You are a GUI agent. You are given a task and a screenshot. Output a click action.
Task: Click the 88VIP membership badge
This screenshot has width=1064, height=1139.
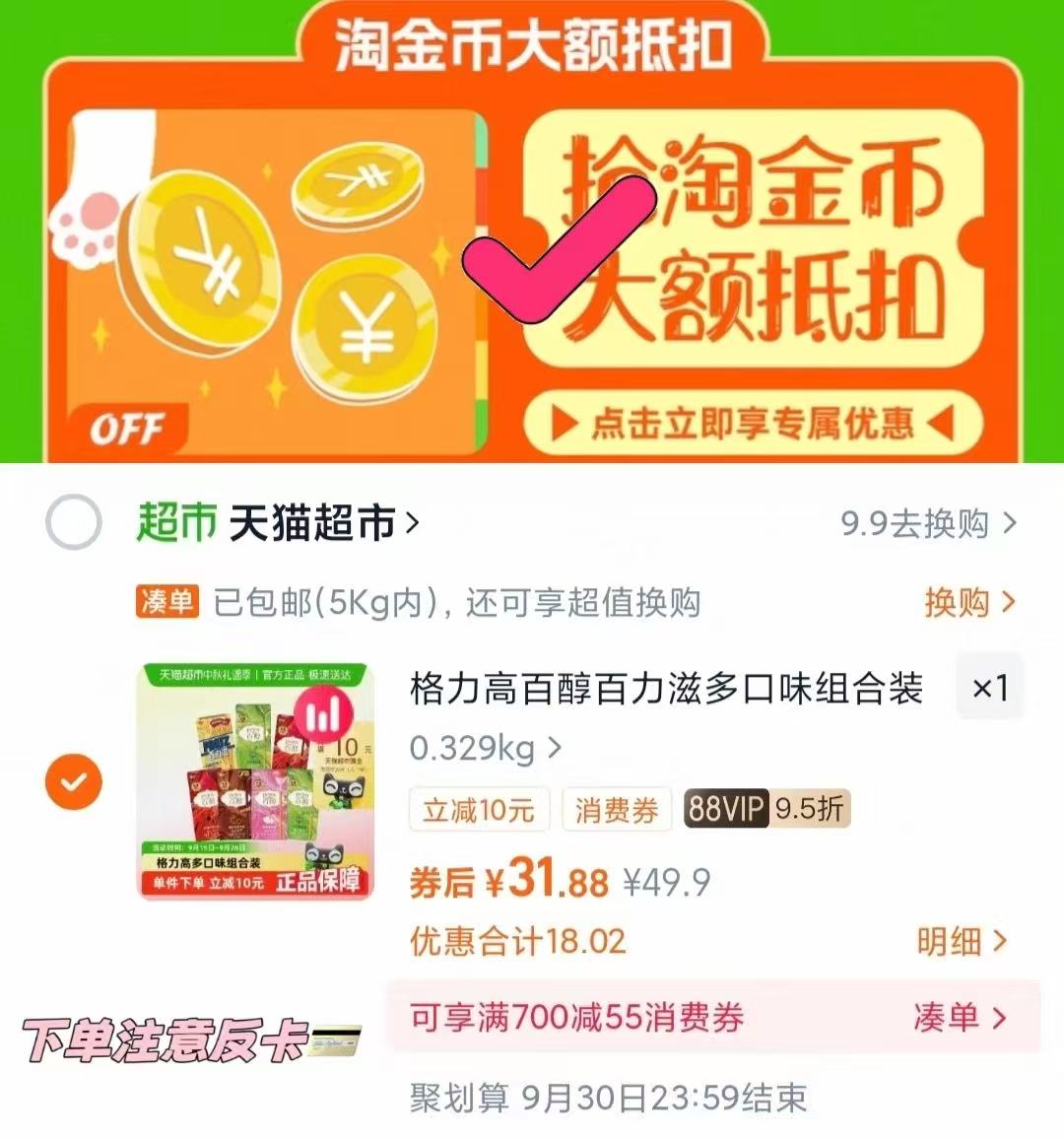[x=726, y=810]
